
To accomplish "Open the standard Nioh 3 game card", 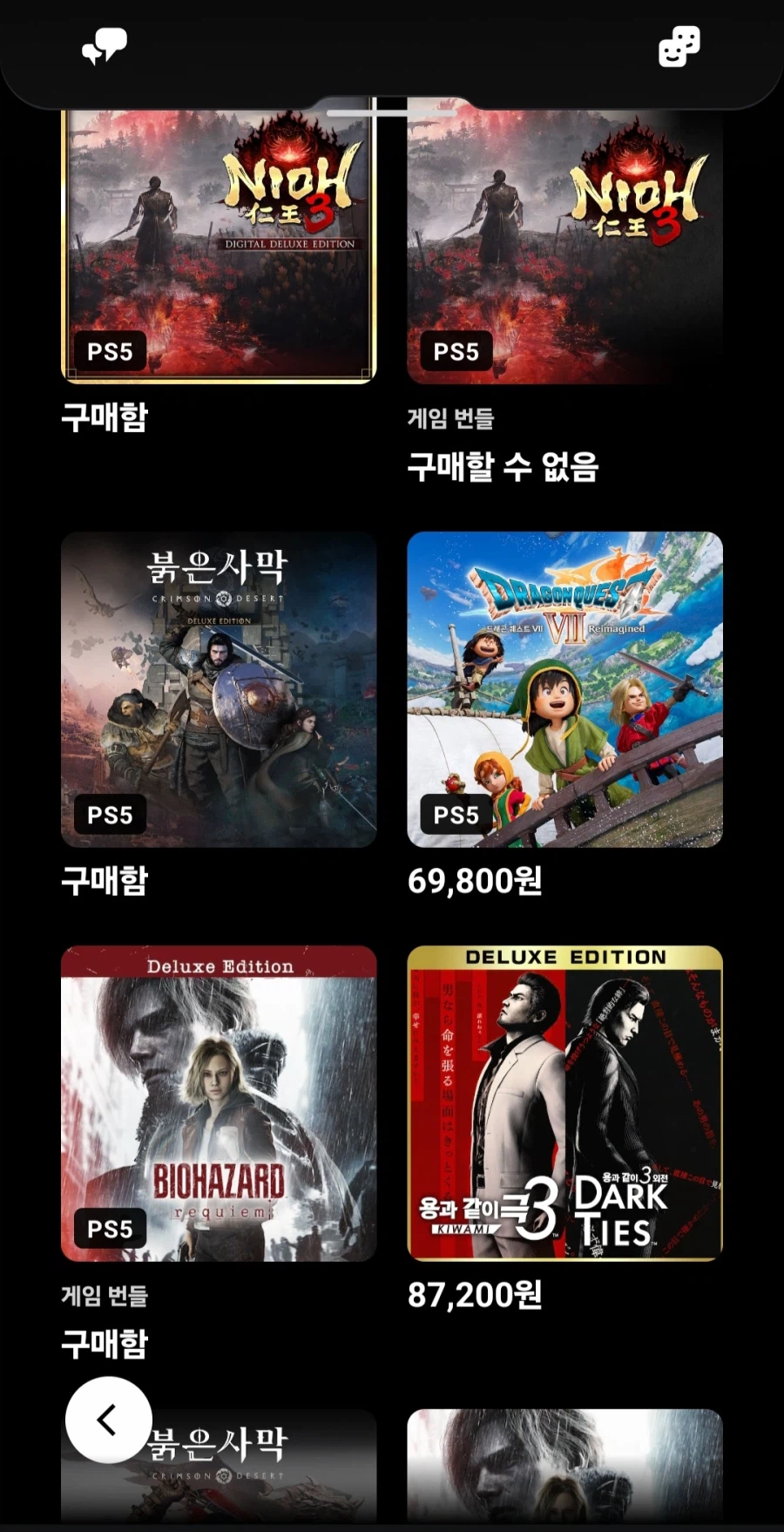I will (564, 248).
